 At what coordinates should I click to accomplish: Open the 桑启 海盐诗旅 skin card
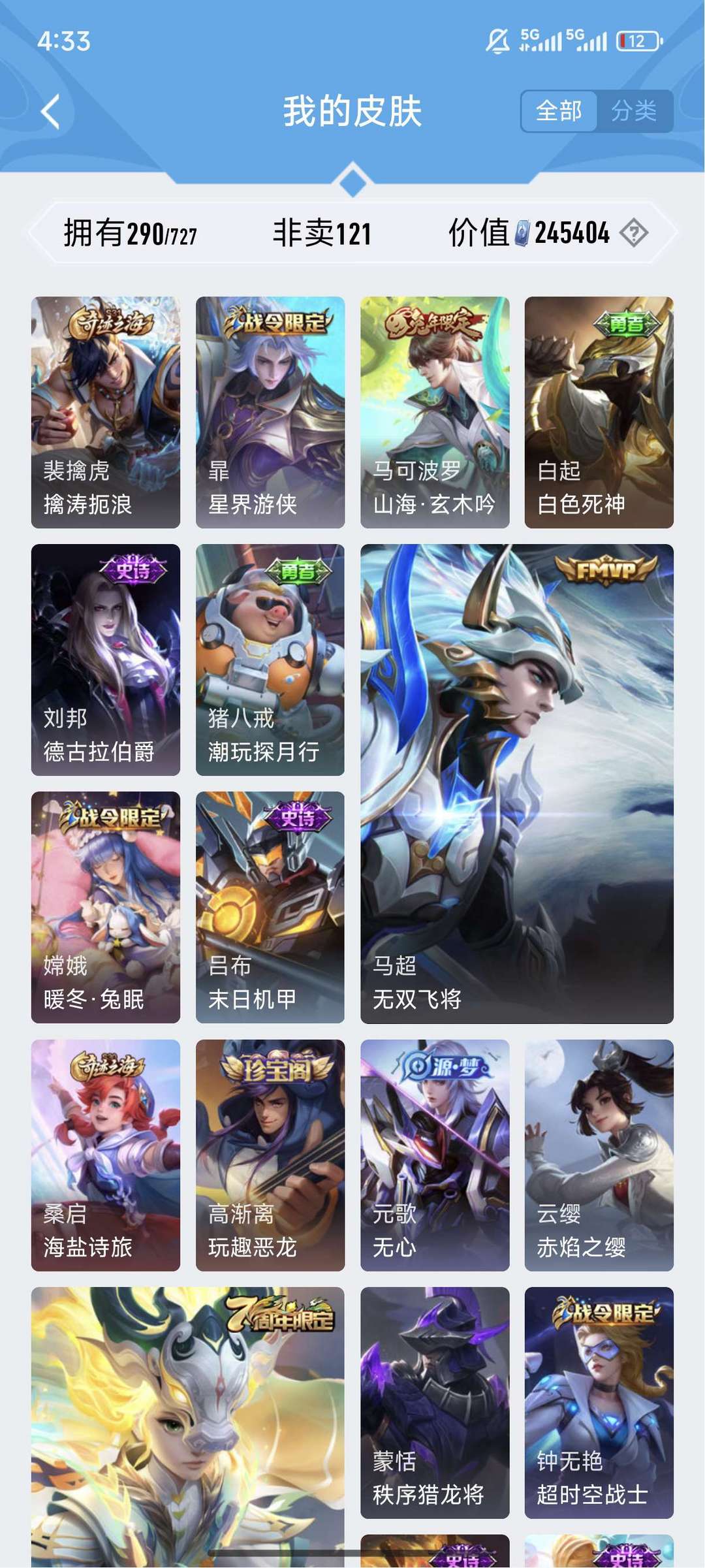(106, 1155)
